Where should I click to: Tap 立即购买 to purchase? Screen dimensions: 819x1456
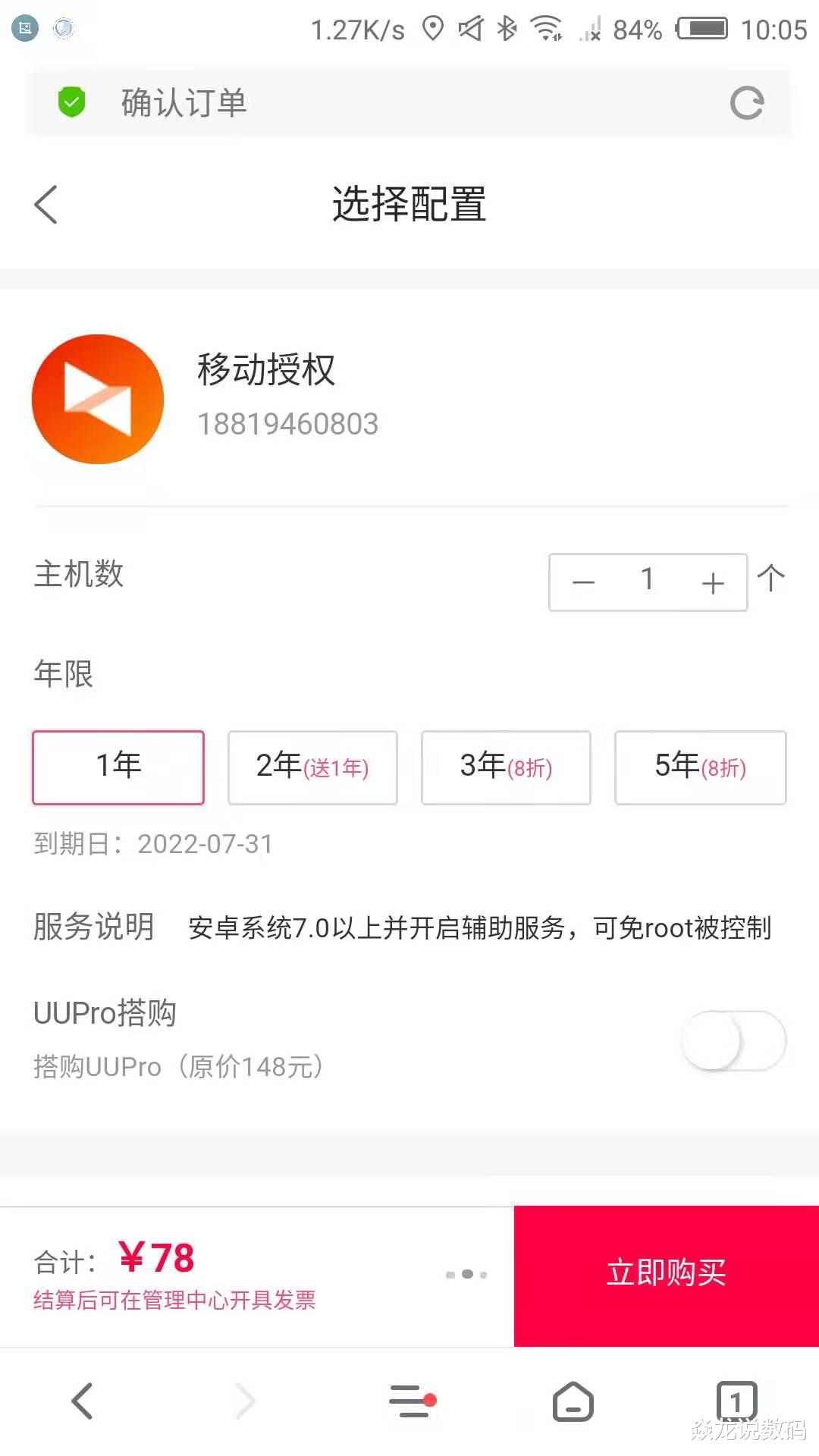pos(666,1273)
